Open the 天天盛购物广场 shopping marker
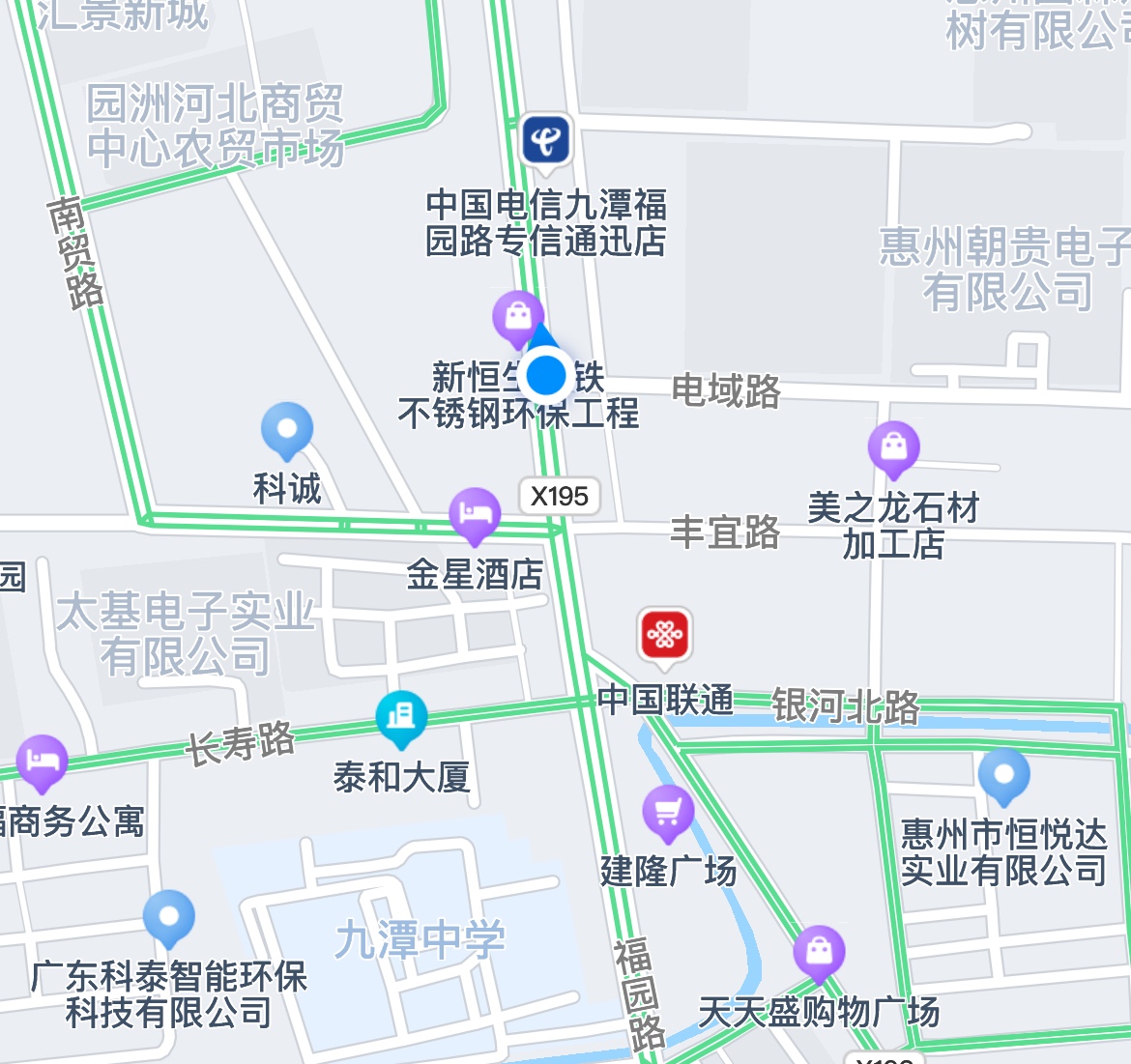The image size is (1131, 1064). click(820, 951)
